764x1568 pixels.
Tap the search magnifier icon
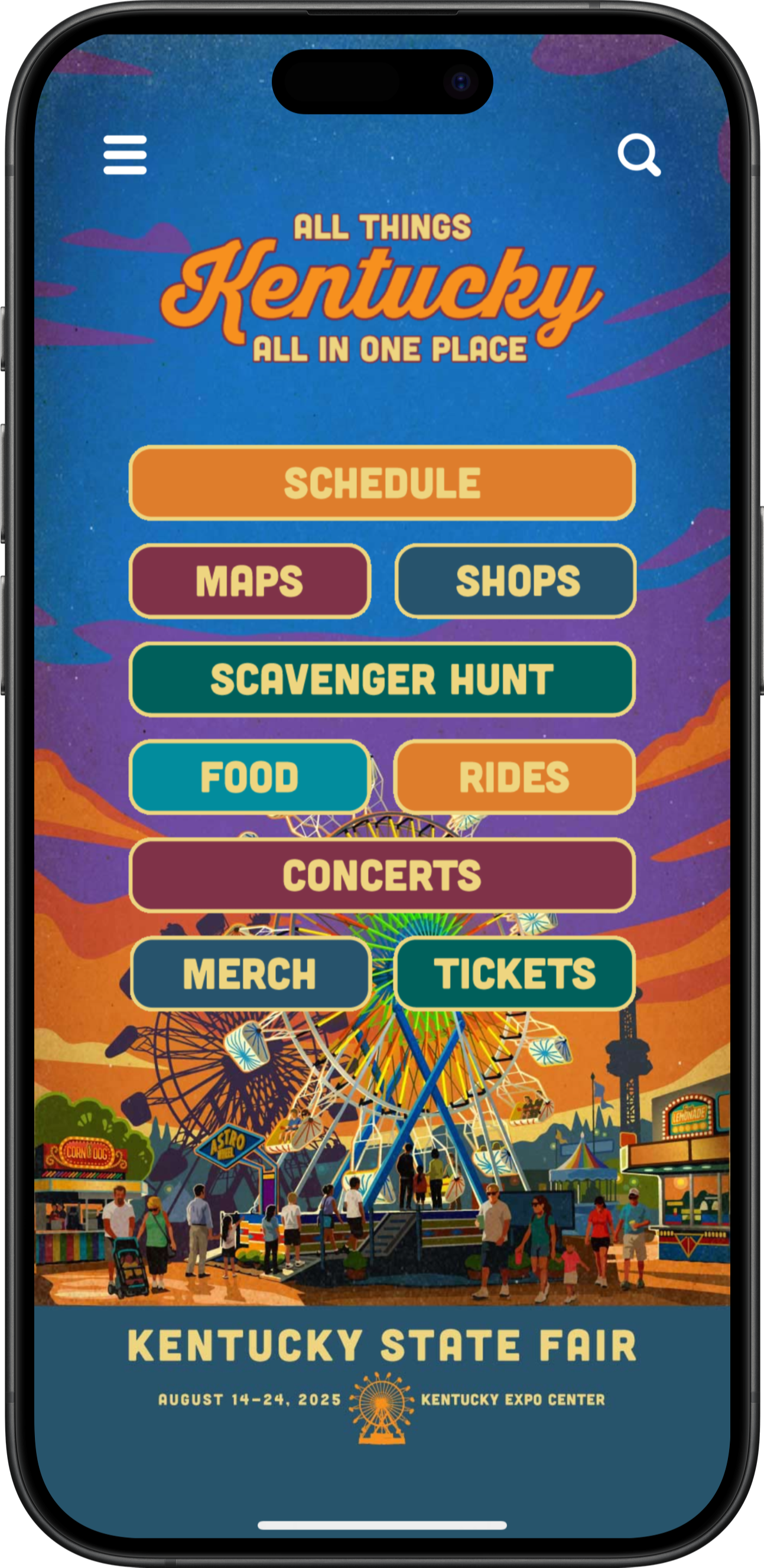click(639, 155)
